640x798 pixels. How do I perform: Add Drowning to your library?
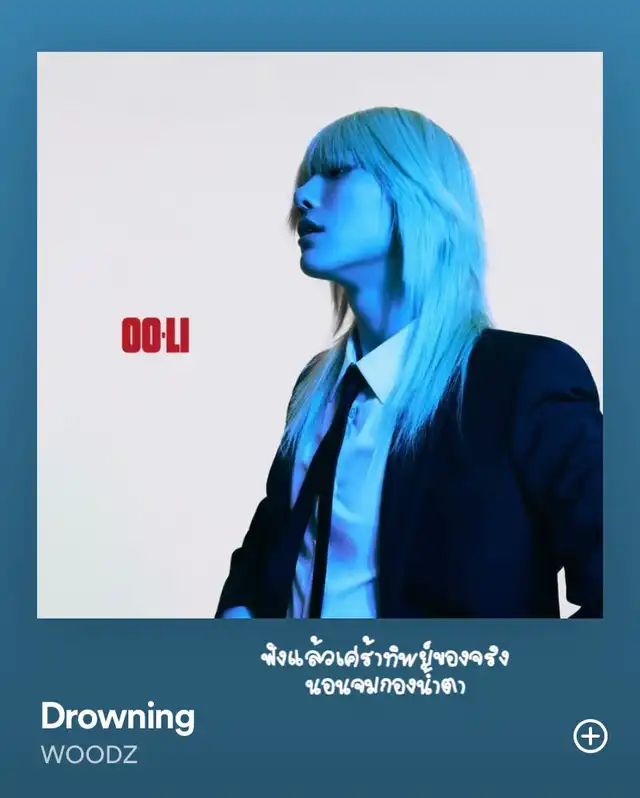590,736
